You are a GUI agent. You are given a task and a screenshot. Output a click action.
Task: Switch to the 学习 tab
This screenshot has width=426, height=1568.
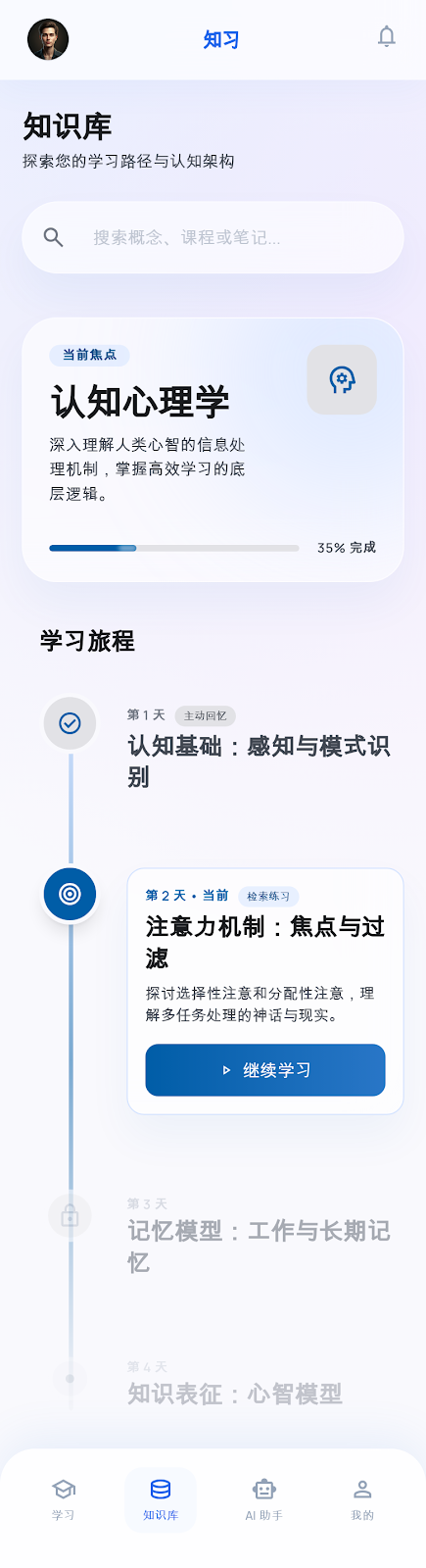pyautogui.click(x=64, y=1499)
